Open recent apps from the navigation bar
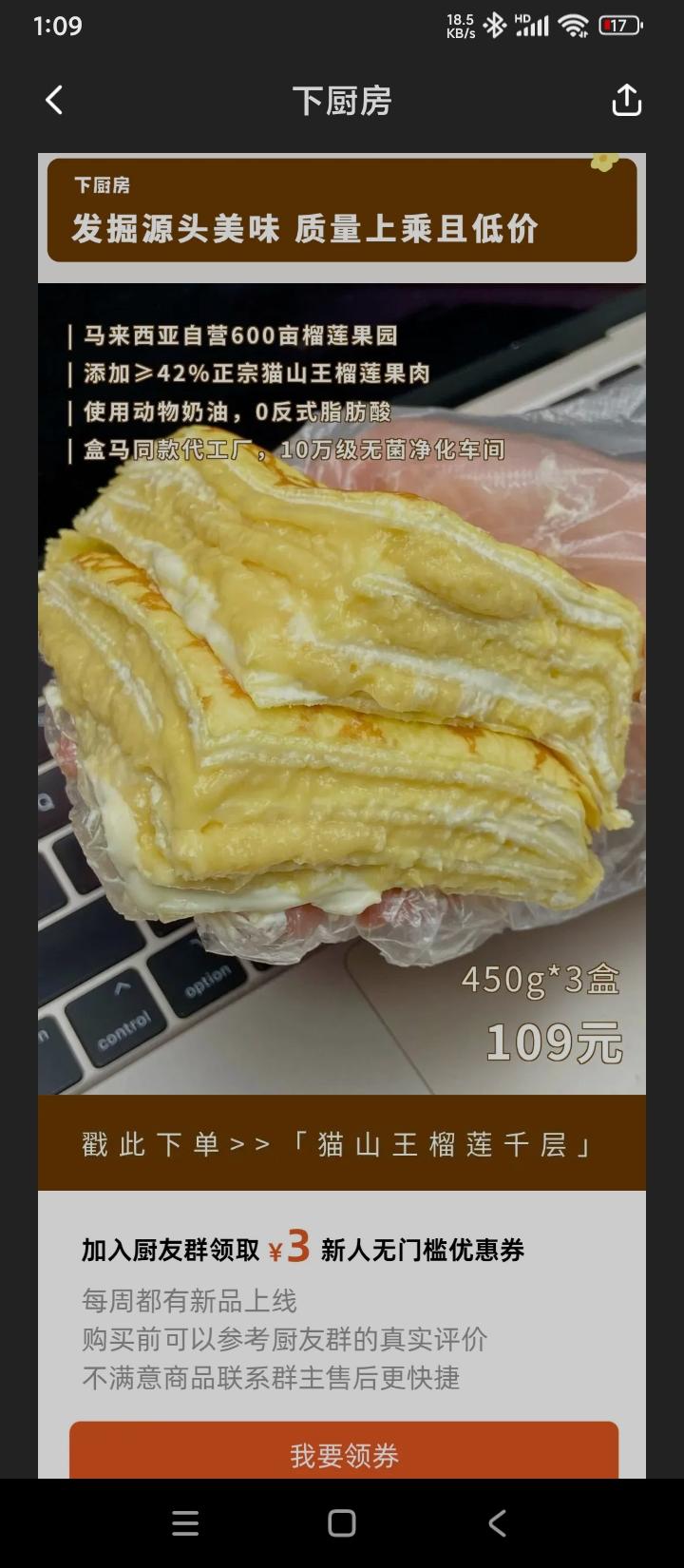This screenshot has height=1568, width=684. coord(185,1523)
